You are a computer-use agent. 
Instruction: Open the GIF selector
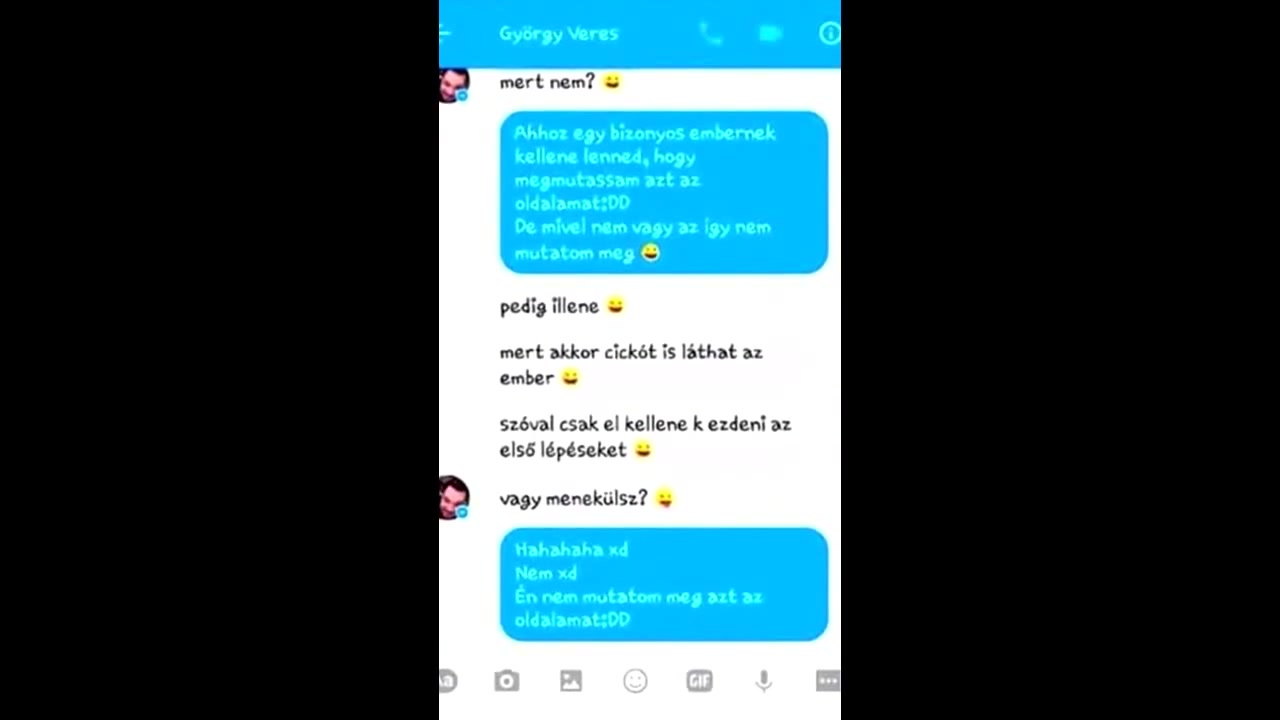(699, 681)
